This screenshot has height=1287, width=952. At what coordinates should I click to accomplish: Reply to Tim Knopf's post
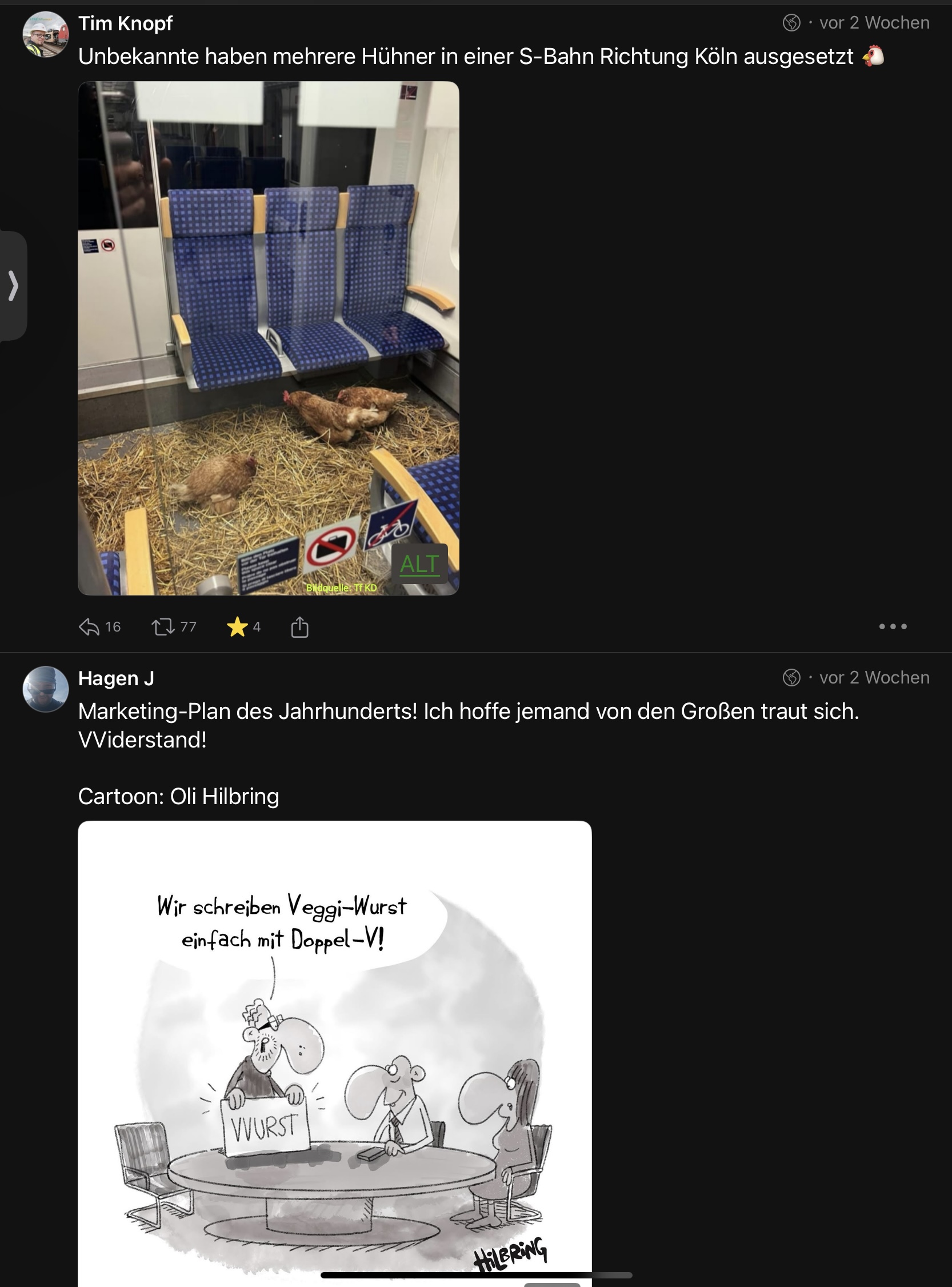point(89,626)
